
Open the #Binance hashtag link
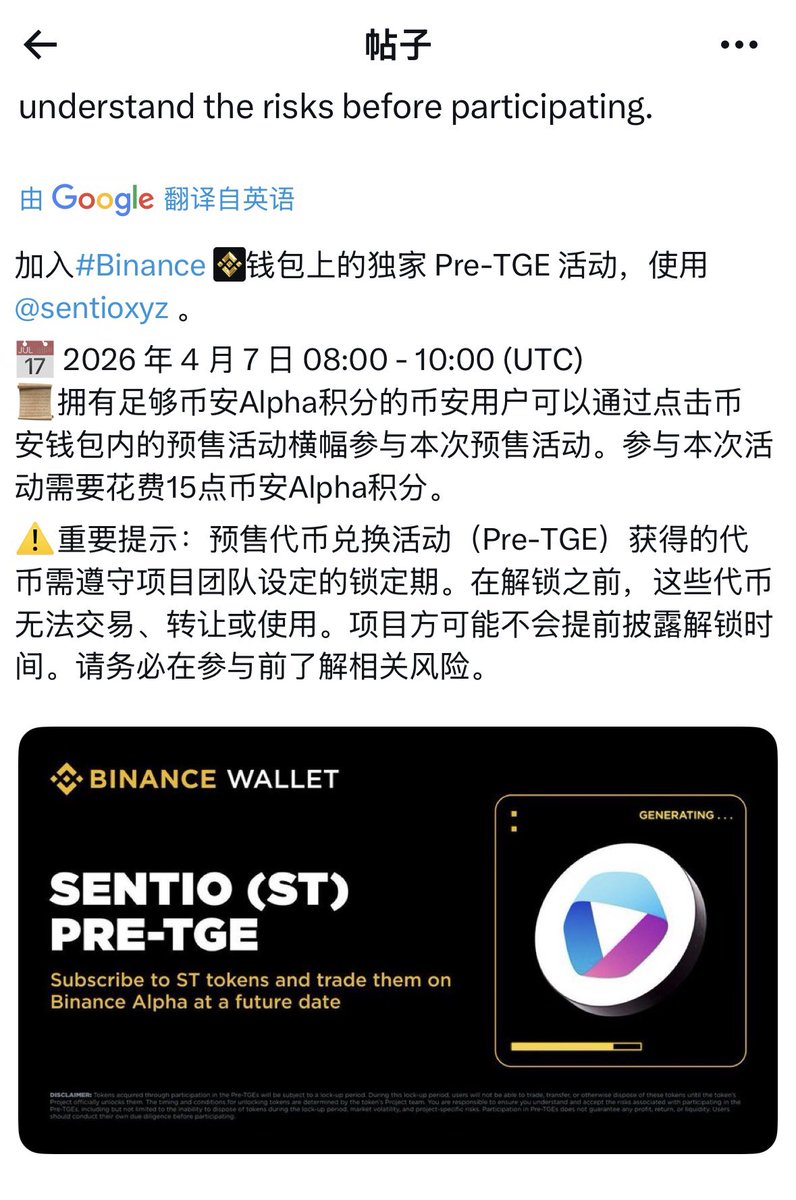tap(140, 266)
